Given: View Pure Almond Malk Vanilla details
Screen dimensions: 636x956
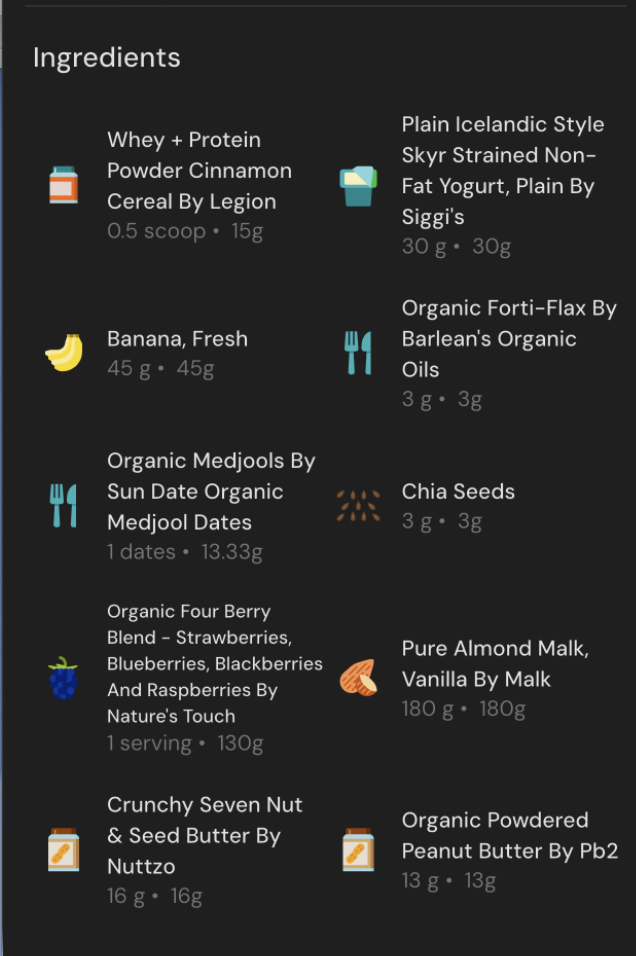Looking at the screenshot, I should pos(494,664).
